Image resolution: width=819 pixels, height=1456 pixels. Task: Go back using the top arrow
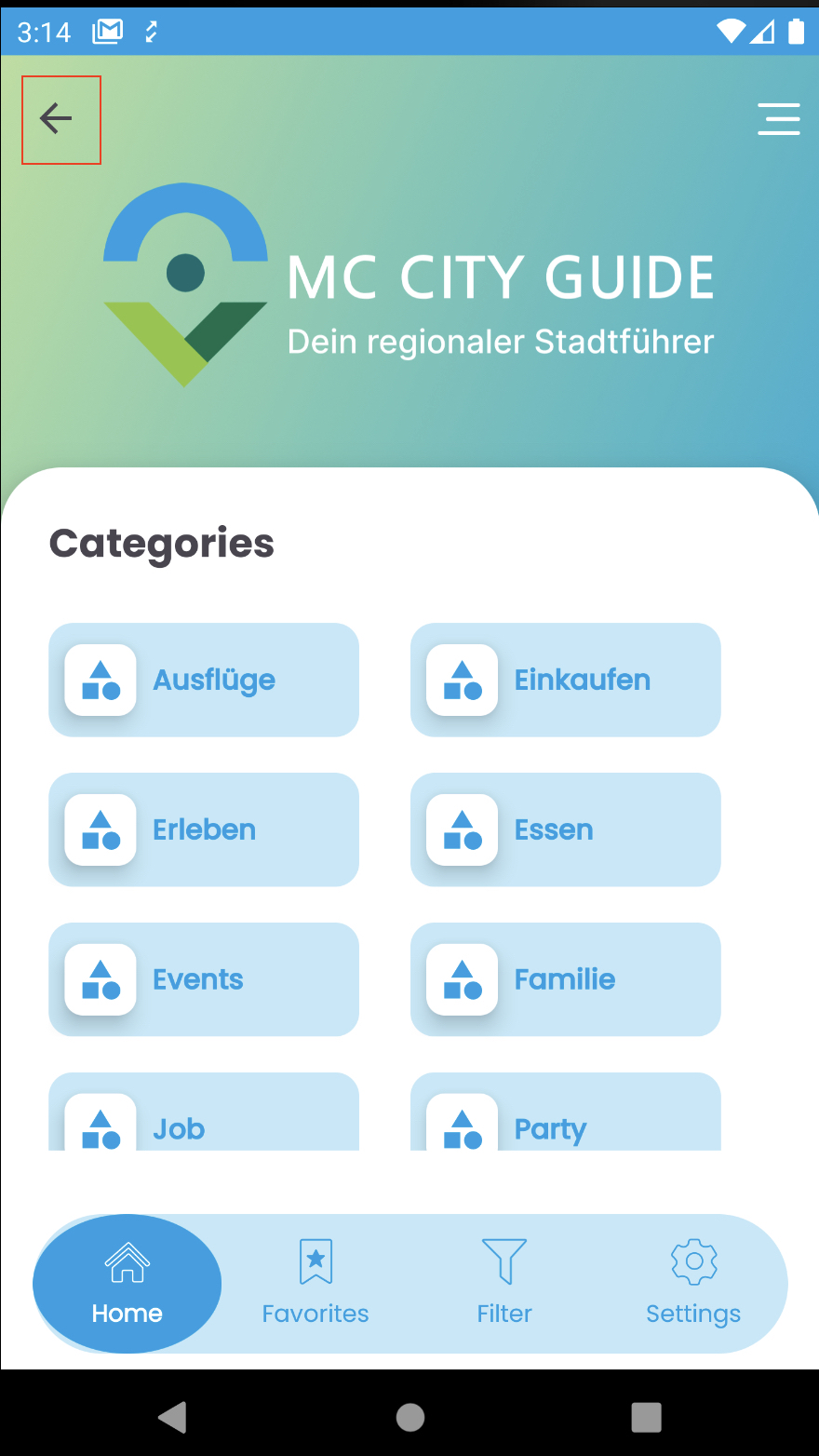(57, 119)
